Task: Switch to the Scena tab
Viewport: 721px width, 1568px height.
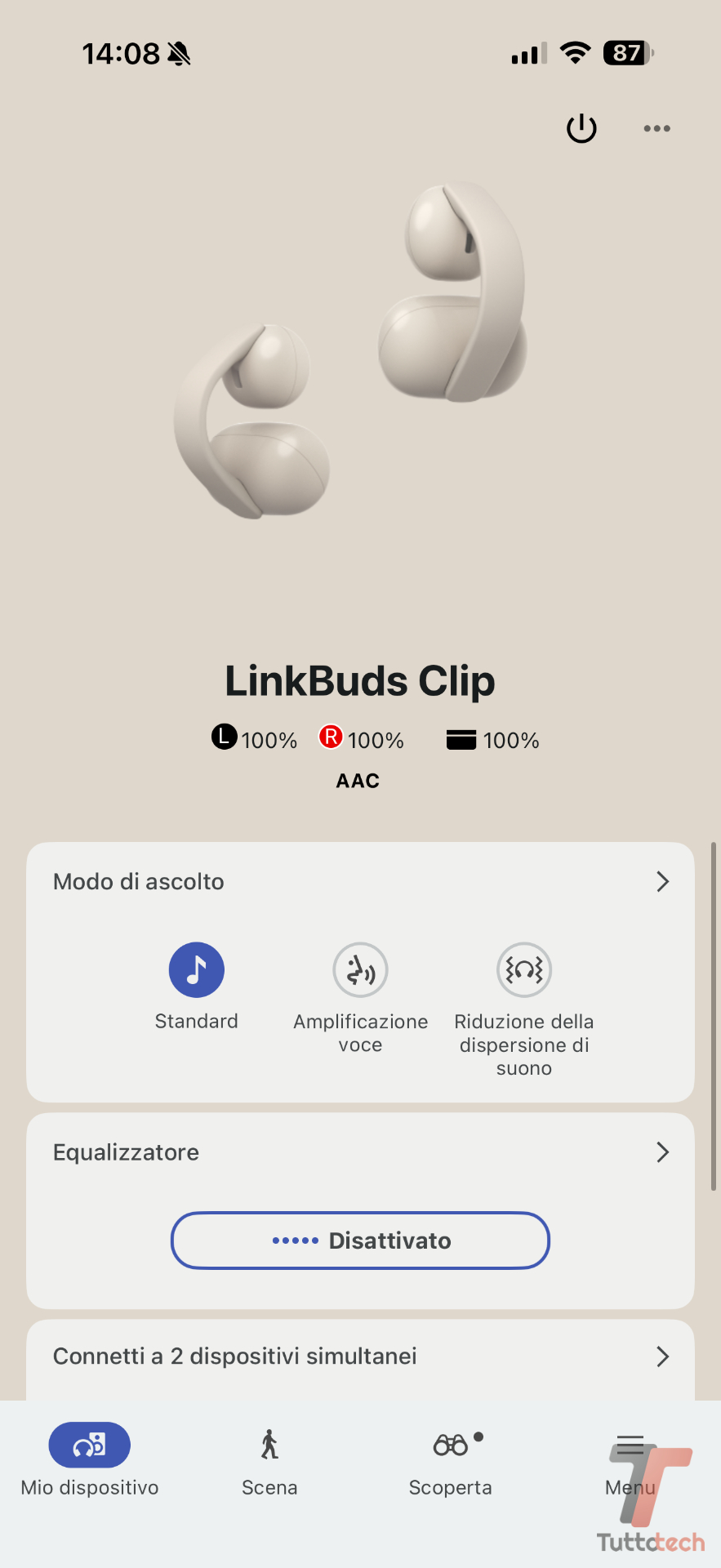Action: 269,1460
